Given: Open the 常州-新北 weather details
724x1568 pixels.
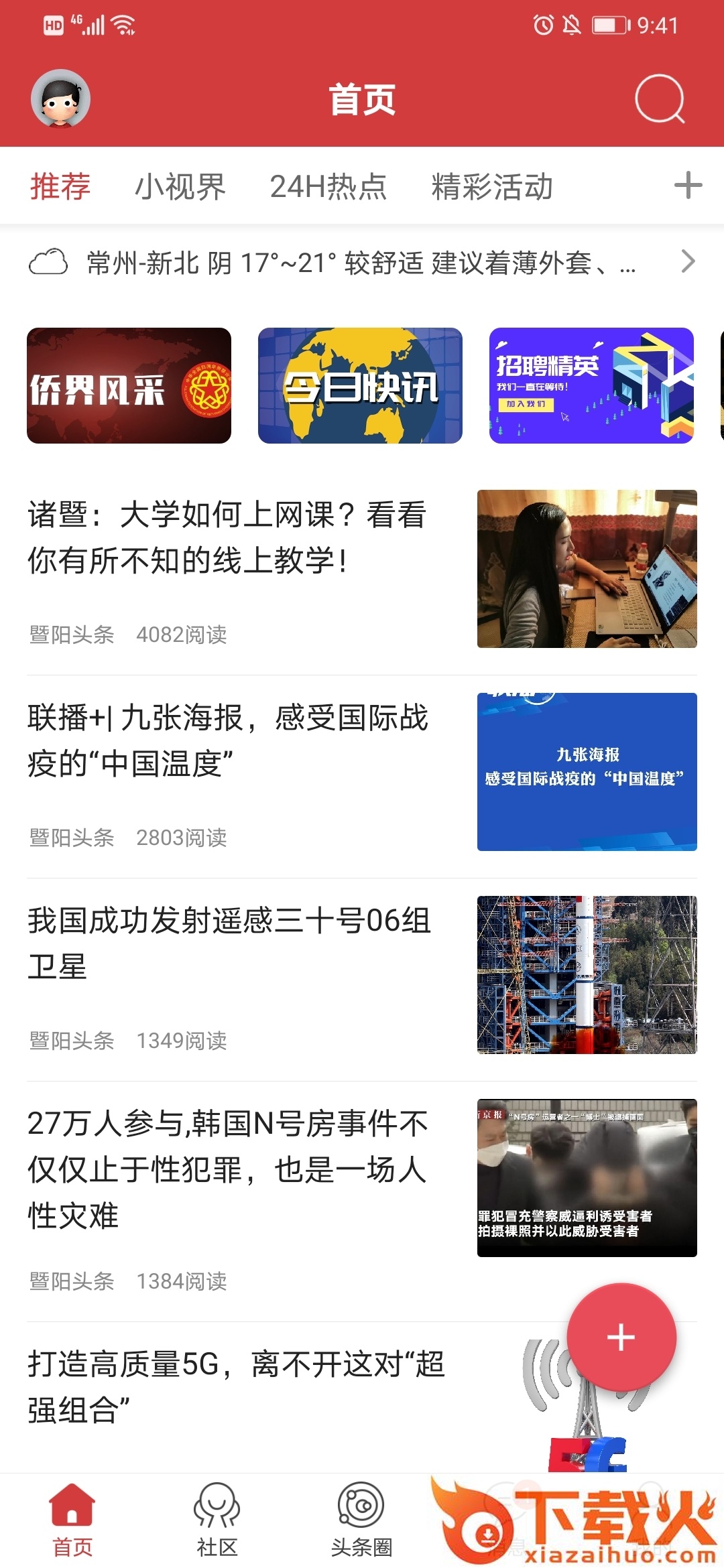Looking at the screenshot, I should click(x=362, y=262).
